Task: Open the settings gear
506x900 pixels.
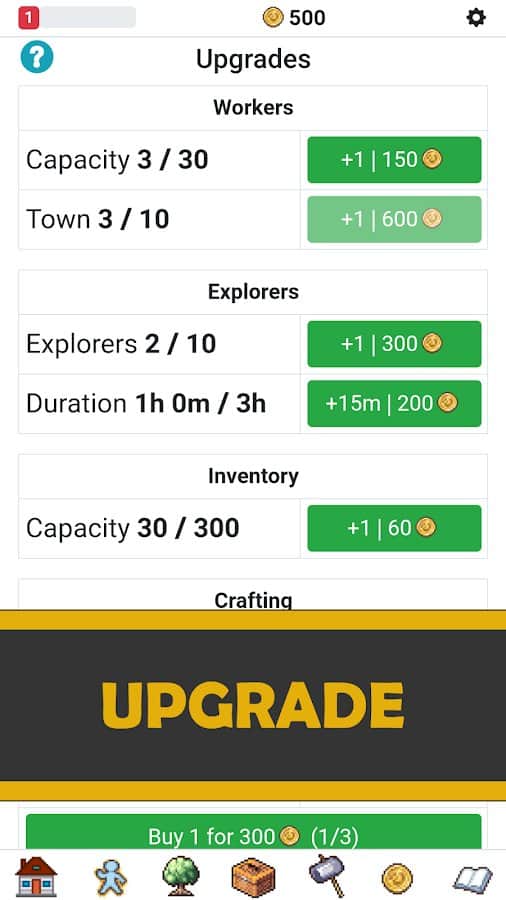Action: [476, 18]
